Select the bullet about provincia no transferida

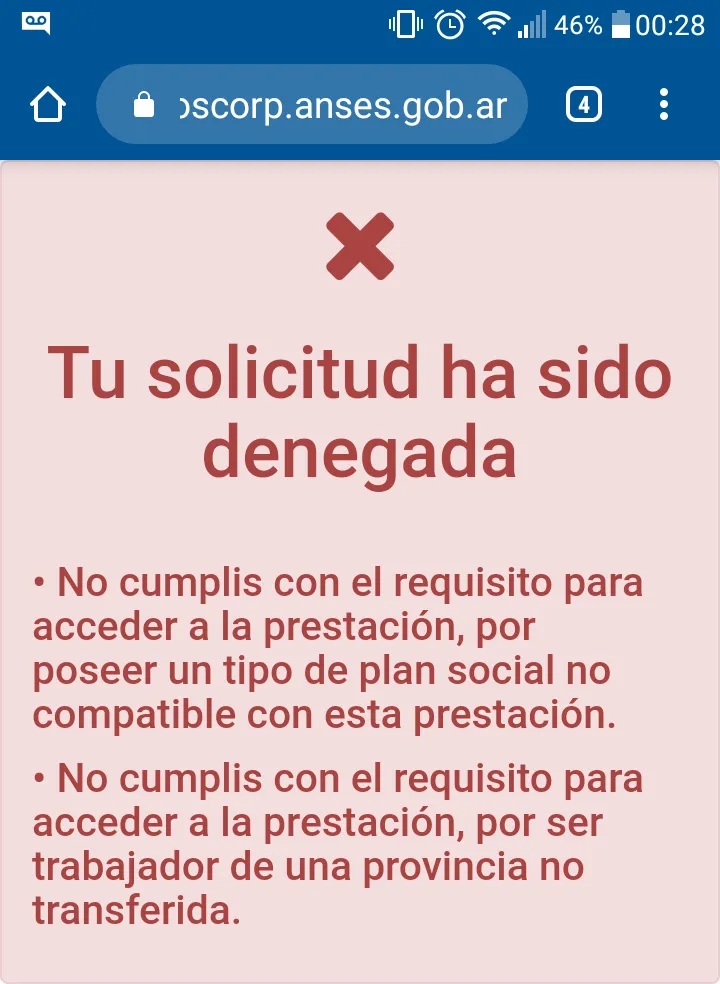coord(340,845)
